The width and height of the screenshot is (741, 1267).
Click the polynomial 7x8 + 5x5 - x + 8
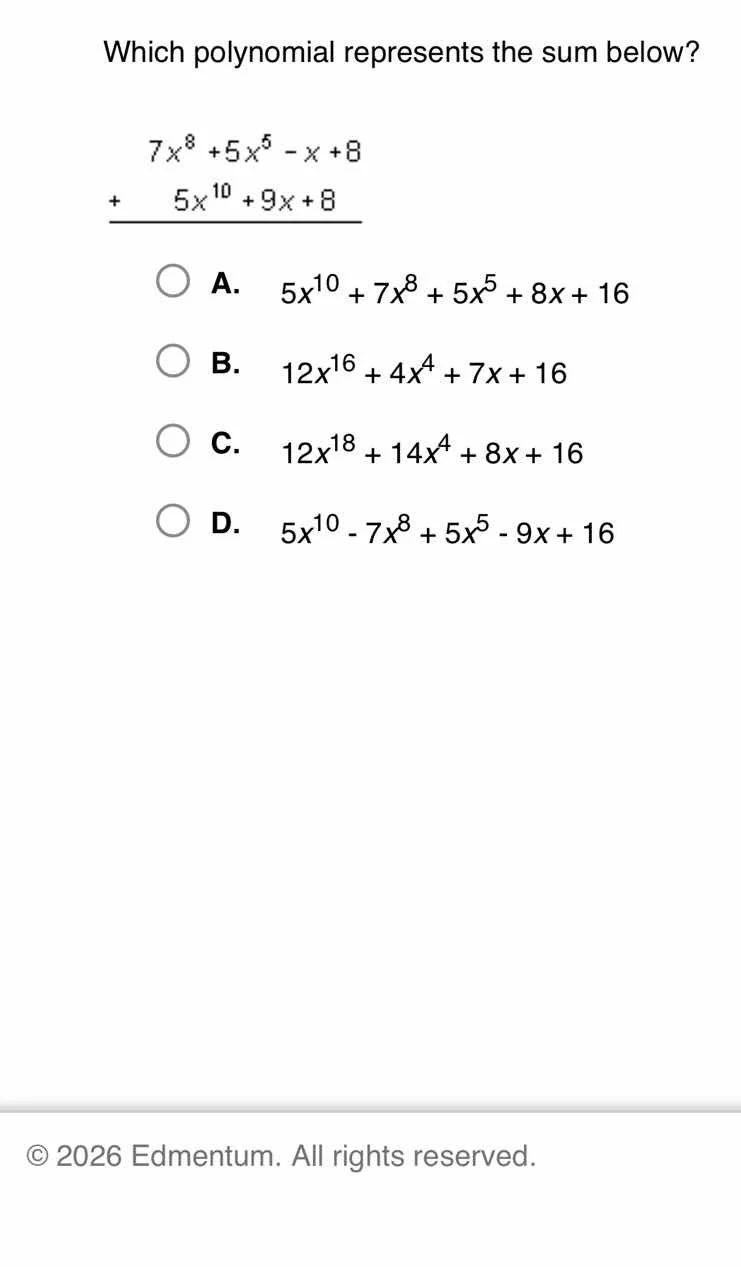tap(253, 150)
